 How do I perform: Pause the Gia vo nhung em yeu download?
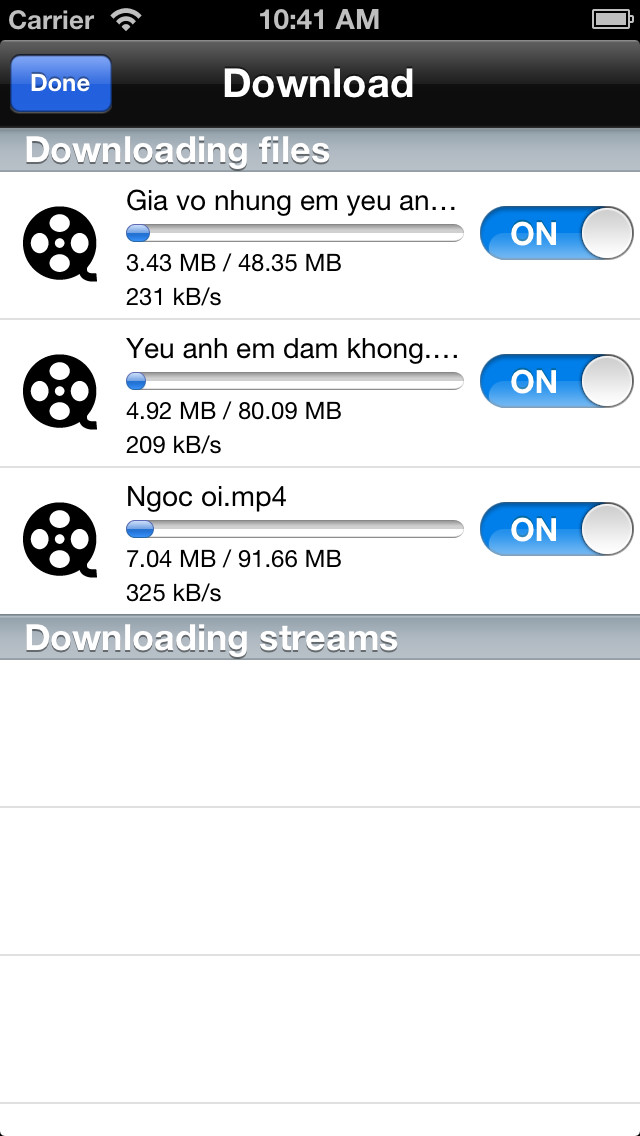point(557,233)
